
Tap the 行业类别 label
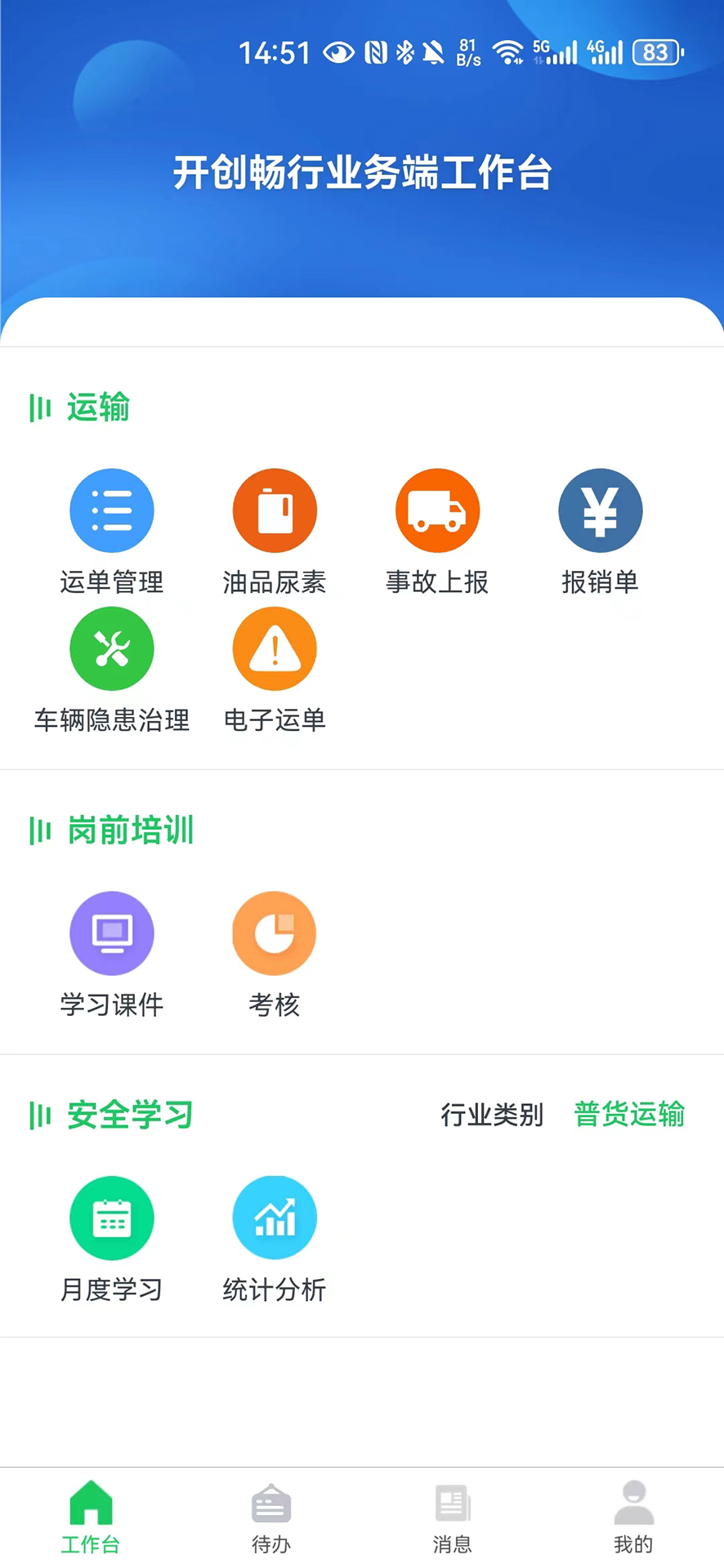[x=492, y=1115]
